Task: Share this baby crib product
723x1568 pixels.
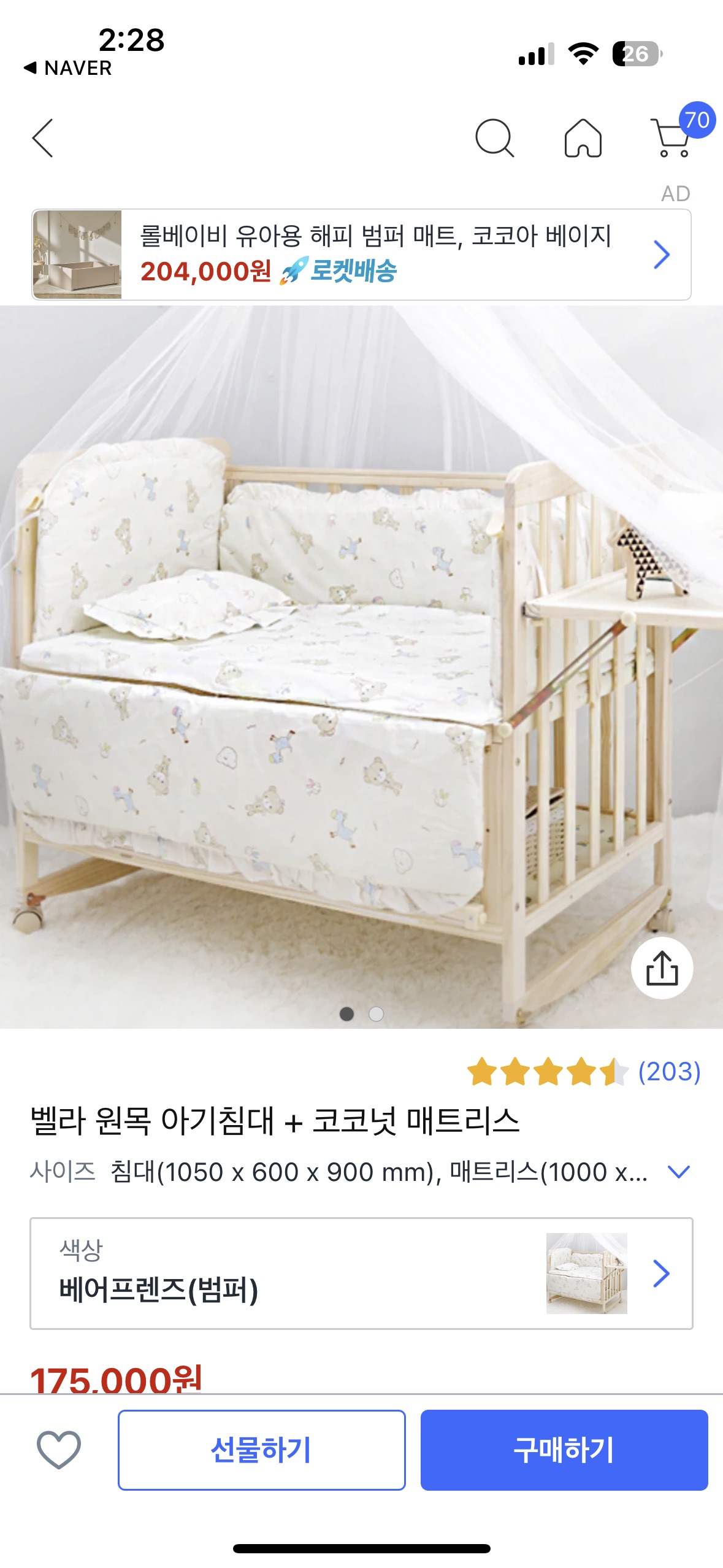Action: pos(662,968)
